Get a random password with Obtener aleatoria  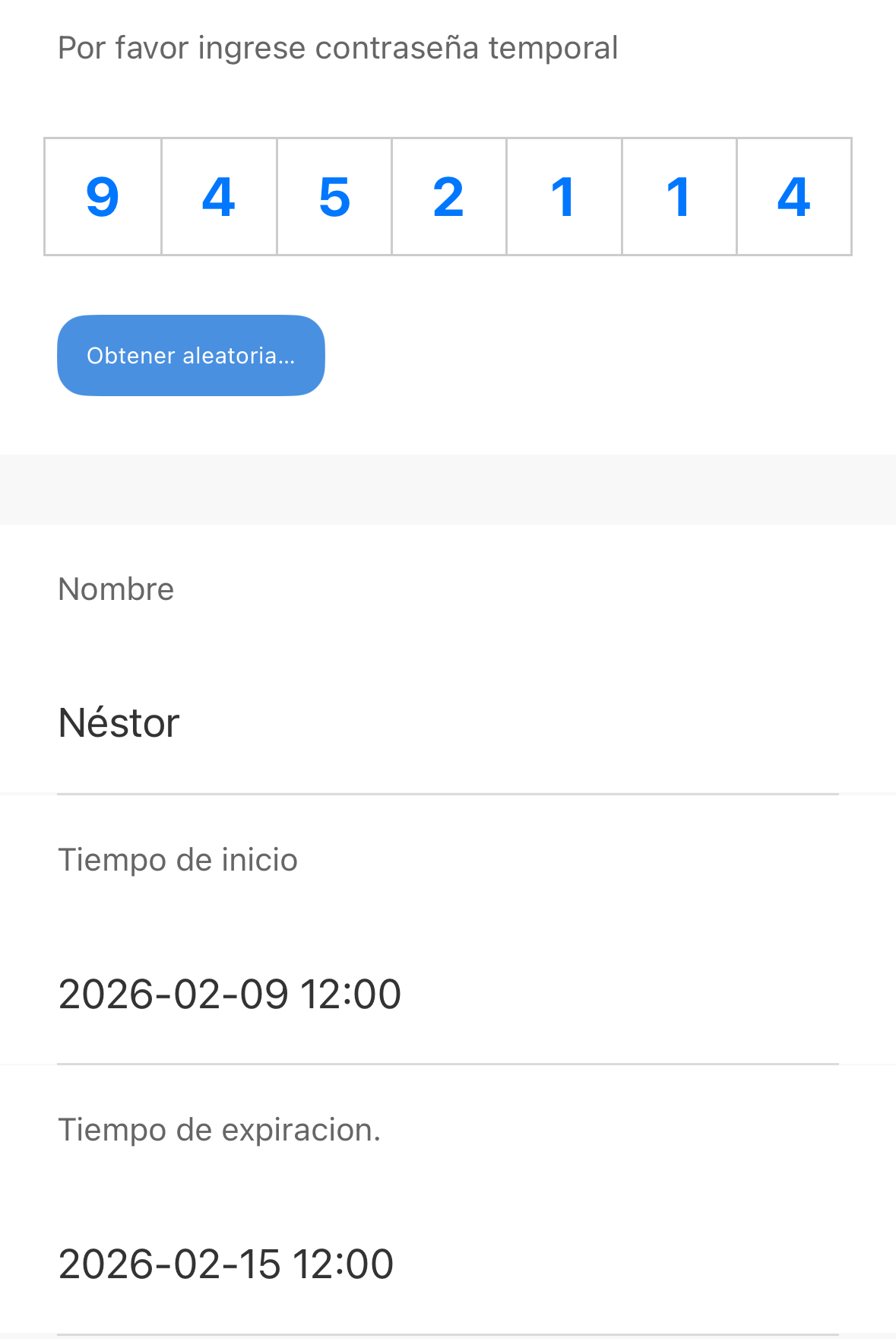click(191, 356)
